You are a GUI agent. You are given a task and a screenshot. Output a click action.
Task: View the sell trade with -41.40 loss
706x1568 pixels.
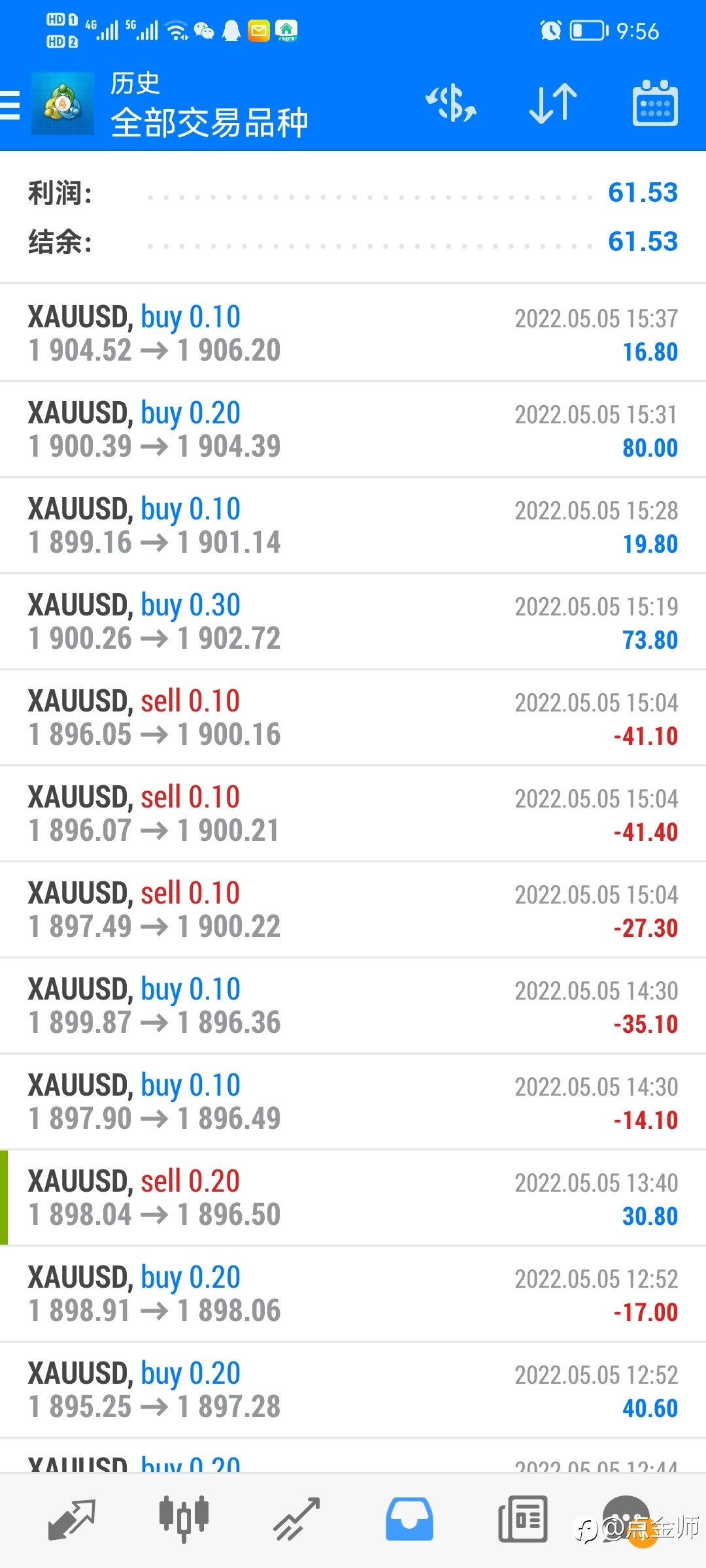click(x=353, y=813)
